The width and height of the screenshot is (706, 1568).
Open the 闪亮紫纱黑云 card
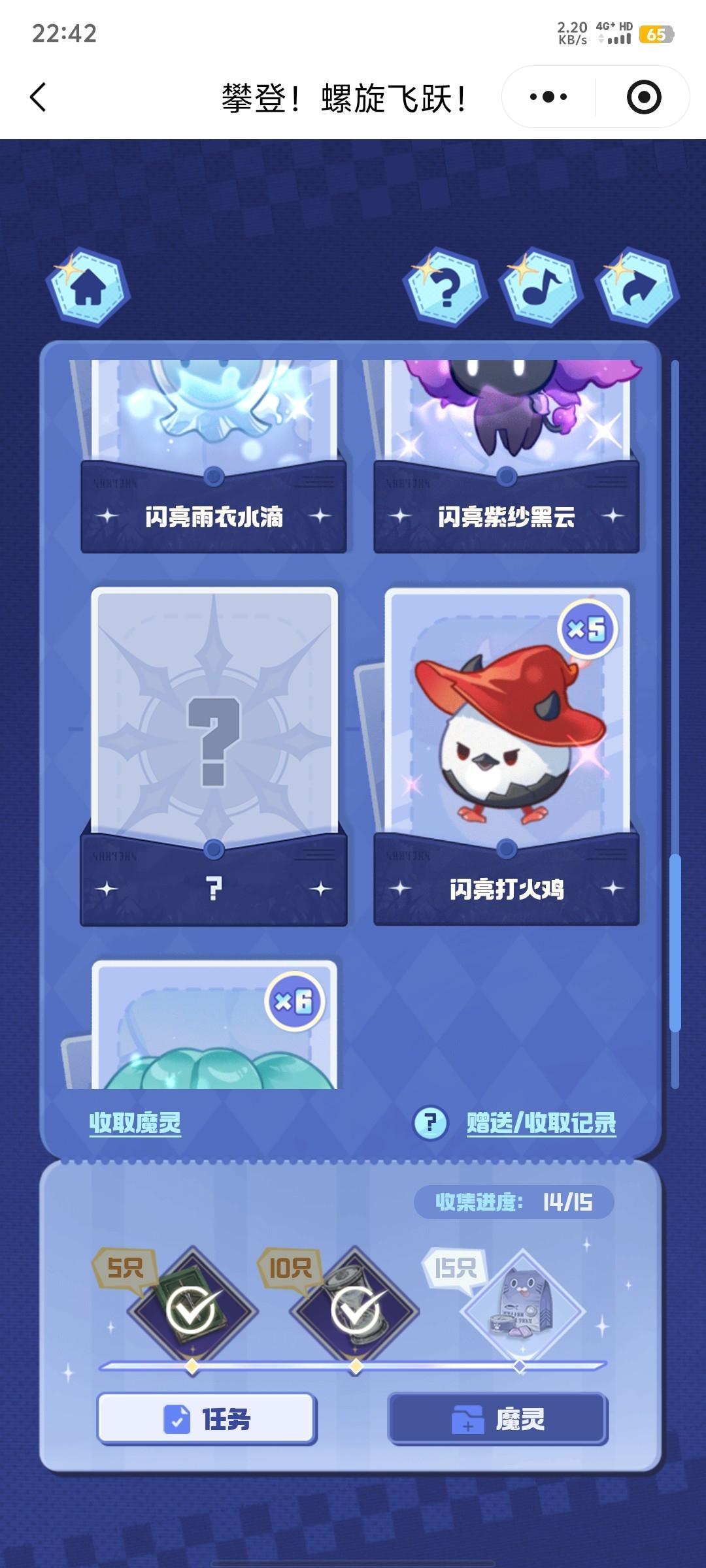click(x=507, y=457)
